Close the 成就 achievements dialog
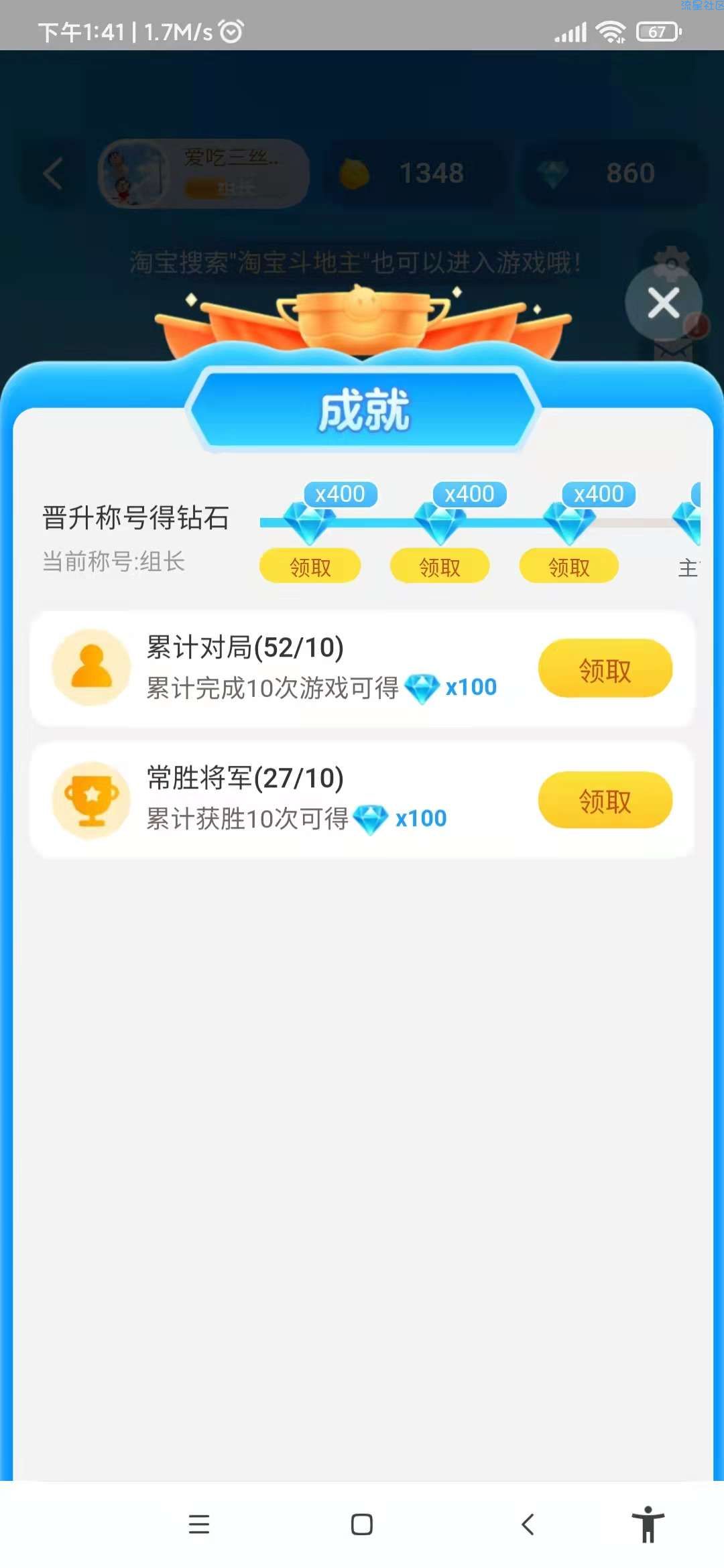The height and width of the screenshot is (1568, 724). pyautogui.click(x=663, y=303)
